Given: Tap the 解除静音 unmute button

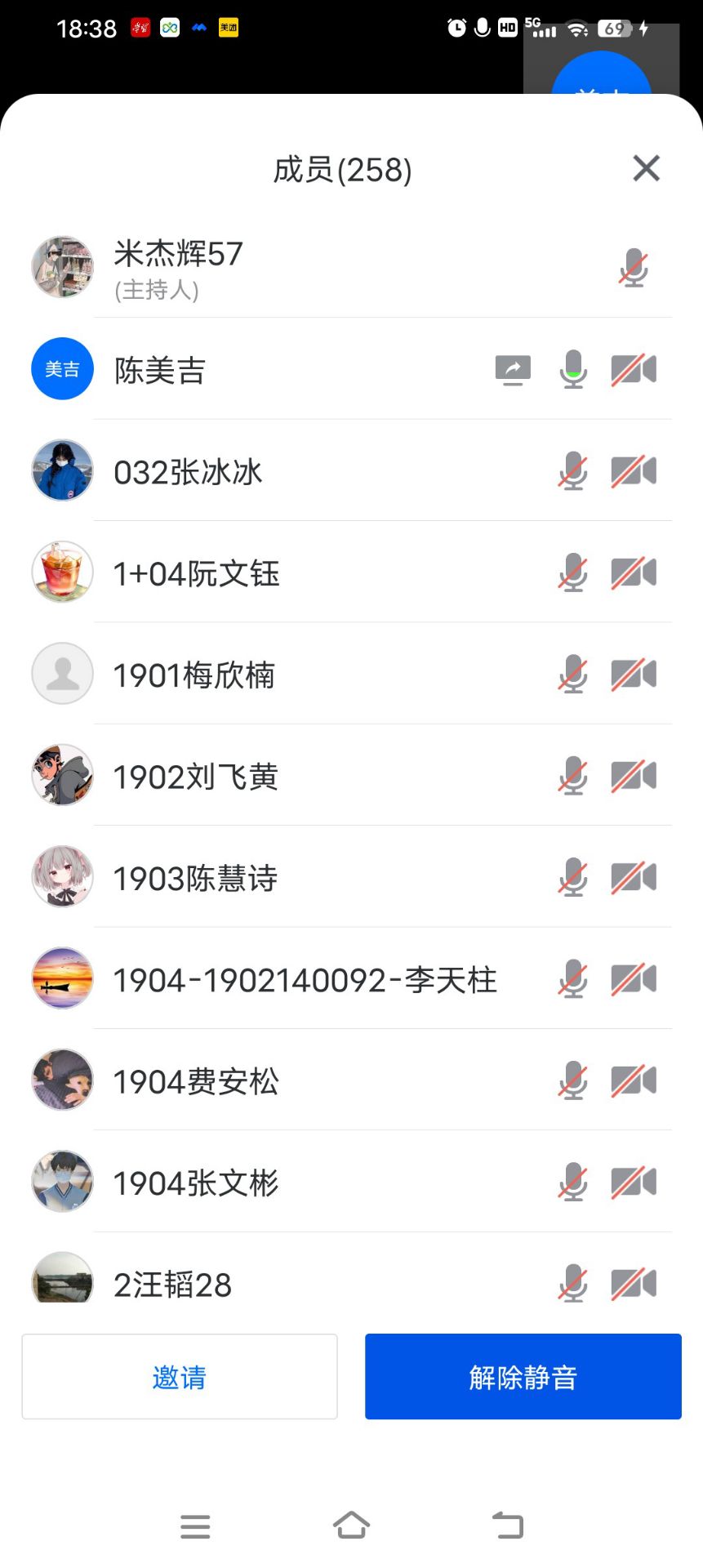Looking at the screenshot, I should 523,1377.
